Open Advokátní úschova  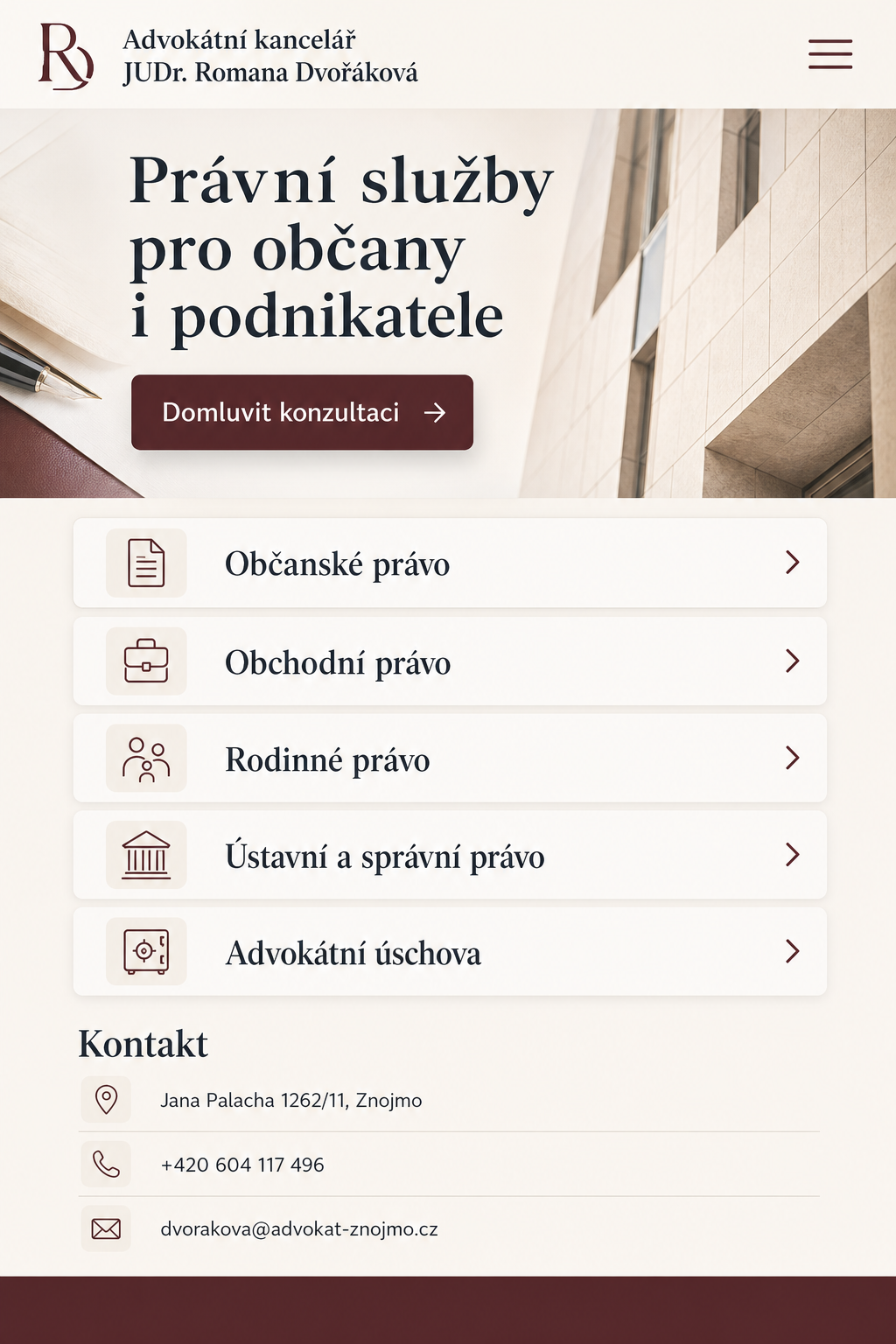tap(450, 951)
